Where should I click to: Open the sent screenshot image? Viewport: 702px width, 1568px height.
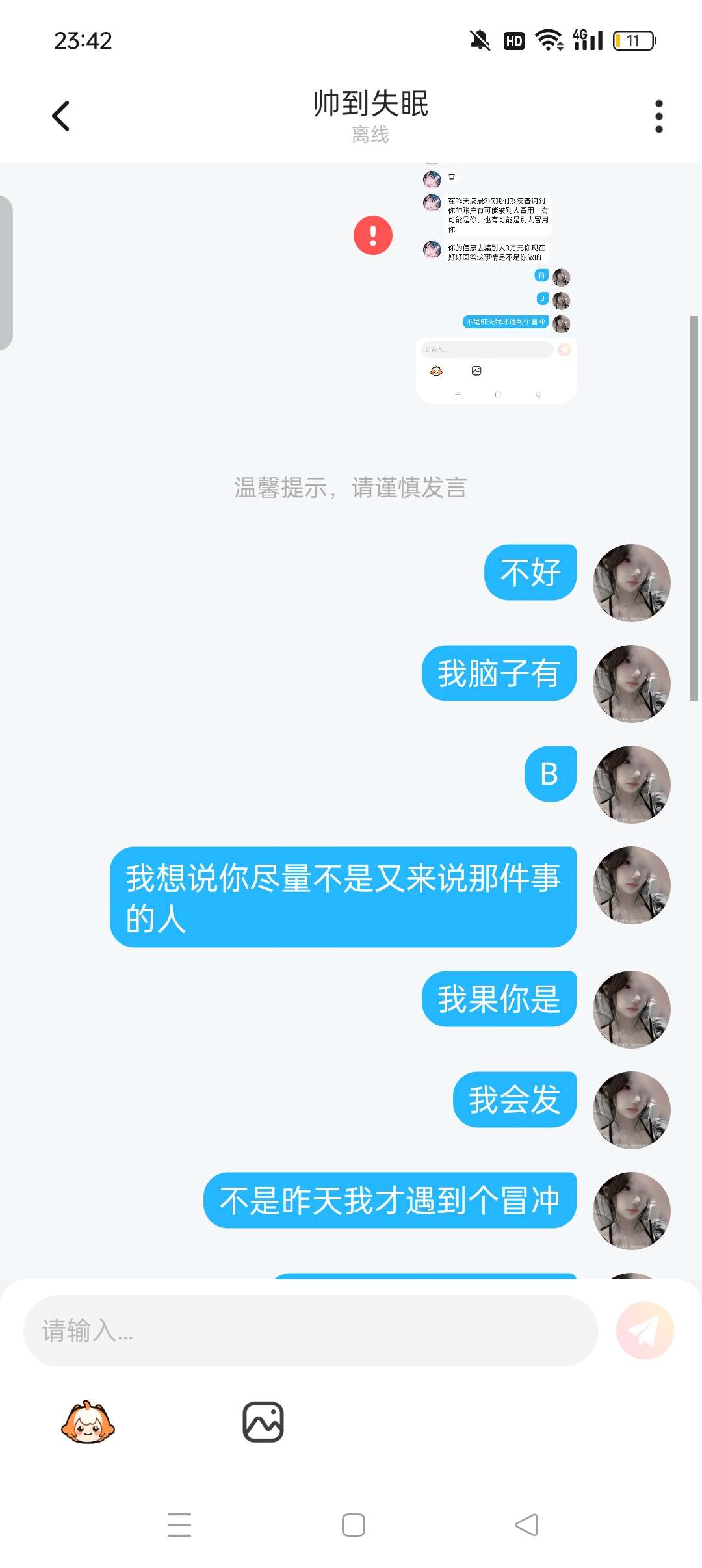click(x=496, y=286)
